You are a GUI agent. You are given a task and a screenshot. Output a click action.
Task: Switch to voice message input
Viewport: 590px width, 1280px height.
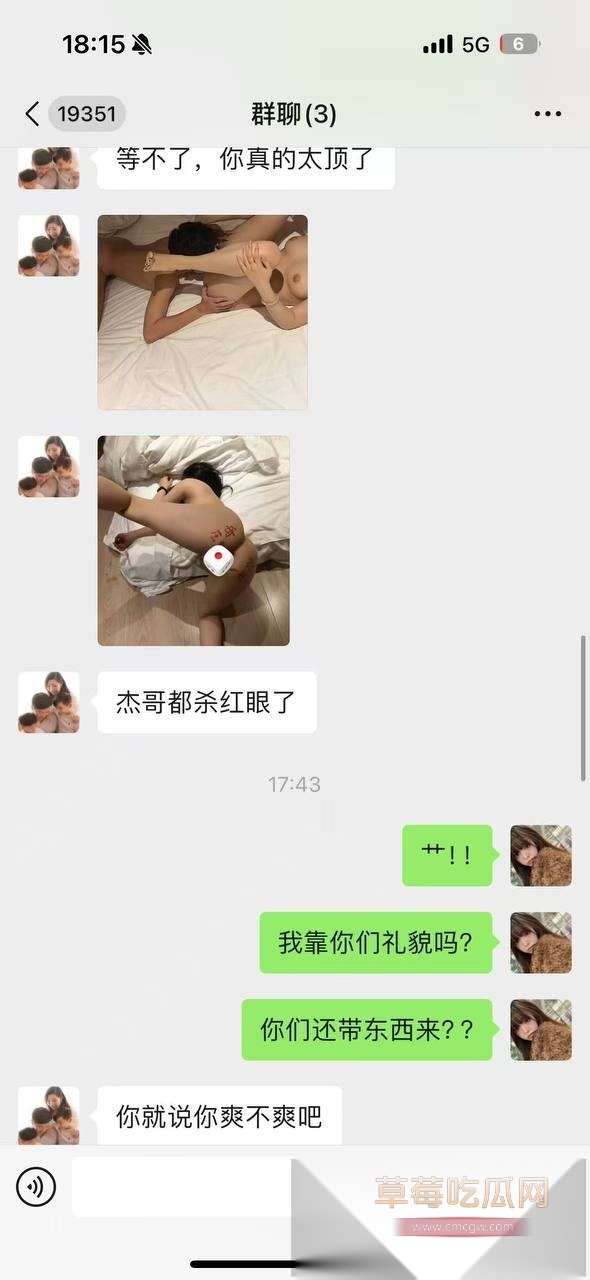coord(36,1187)
